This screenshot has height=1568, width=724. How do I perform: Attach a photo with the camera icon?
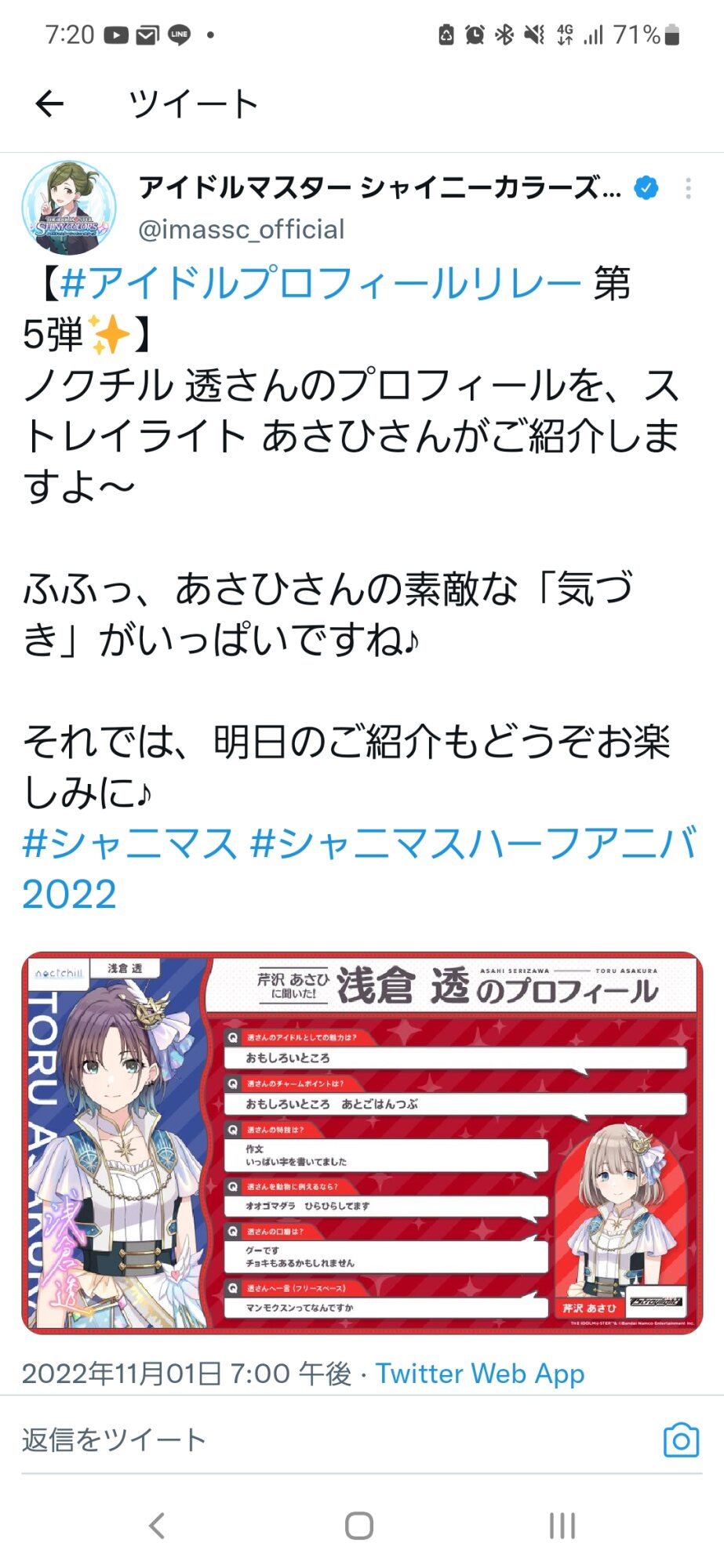(681, 1439)
